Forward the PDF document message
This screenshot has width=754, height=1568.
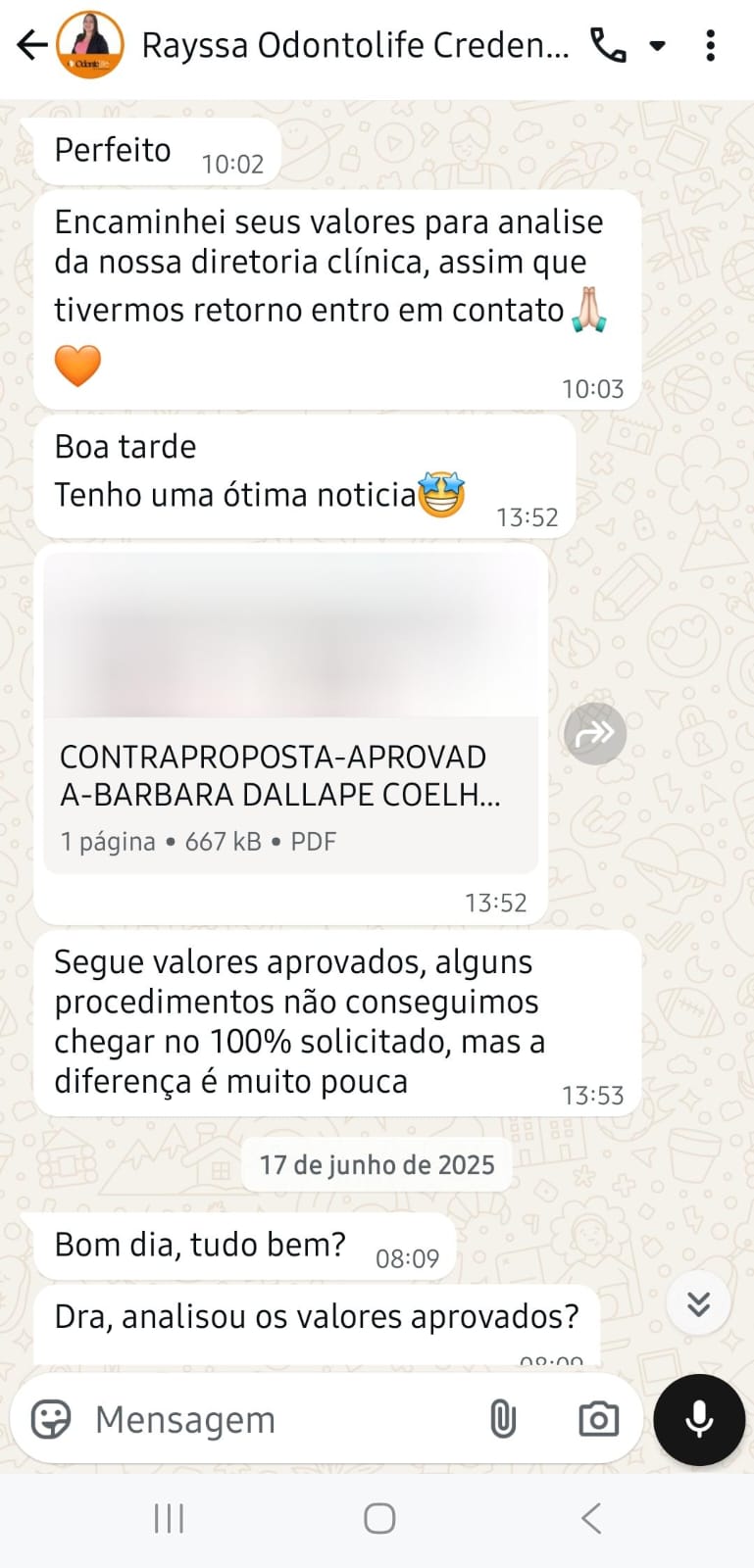(595, 733)
